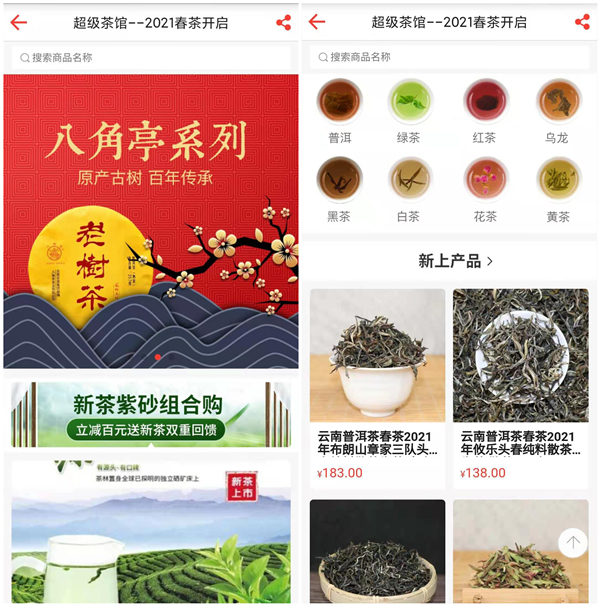Share the page showing tea categories
This screenshot has width=600, height=606.
pos(582,22)
